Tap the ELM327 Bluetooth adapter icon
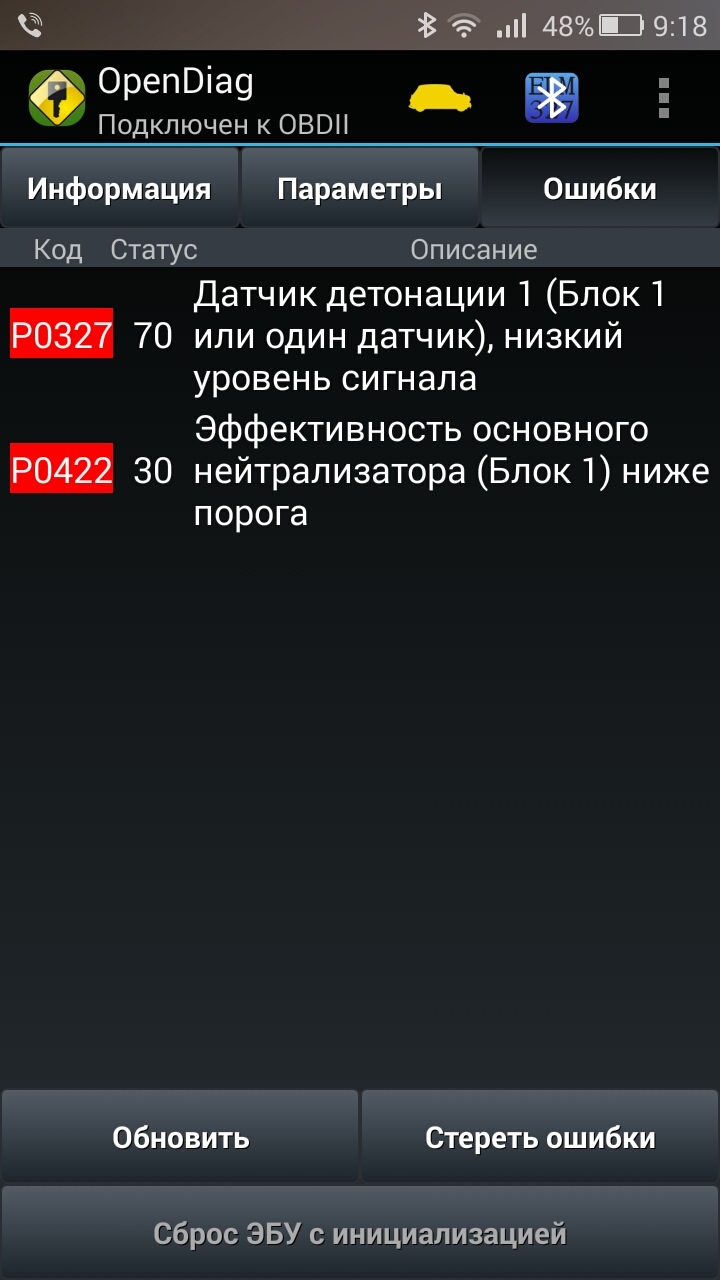 [552, 98]
